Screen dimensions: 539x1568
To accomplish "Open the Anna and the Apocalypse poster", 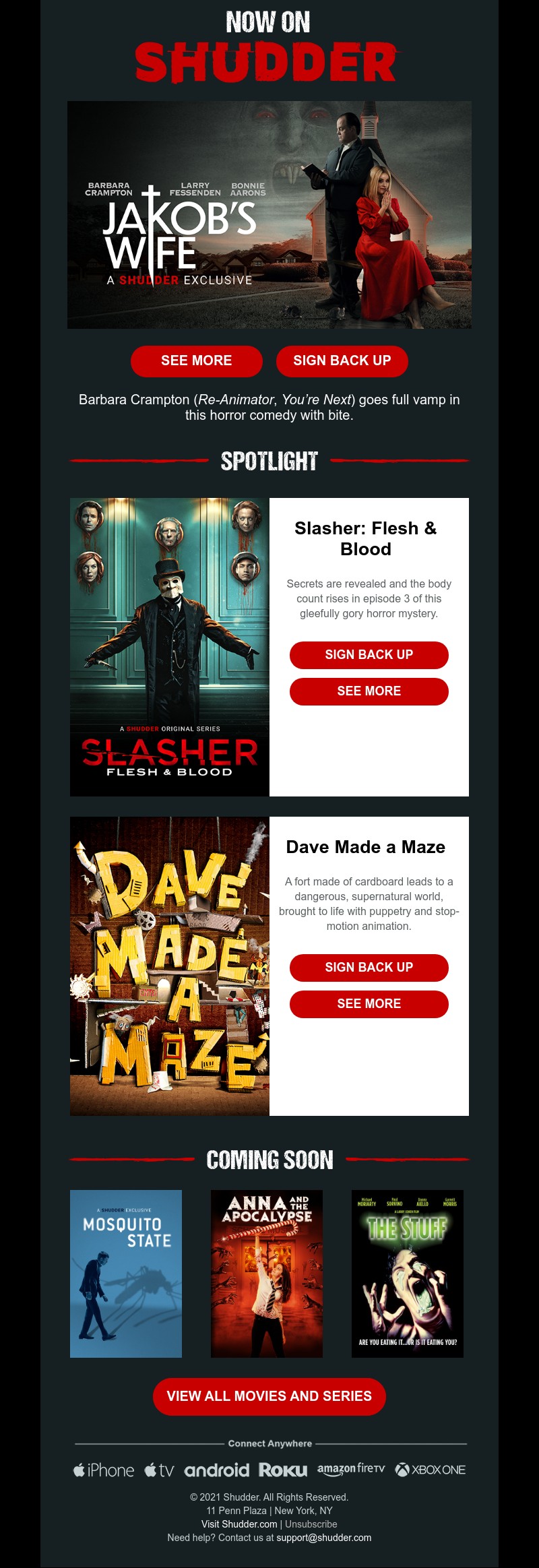I will [x=267, y=1274].
